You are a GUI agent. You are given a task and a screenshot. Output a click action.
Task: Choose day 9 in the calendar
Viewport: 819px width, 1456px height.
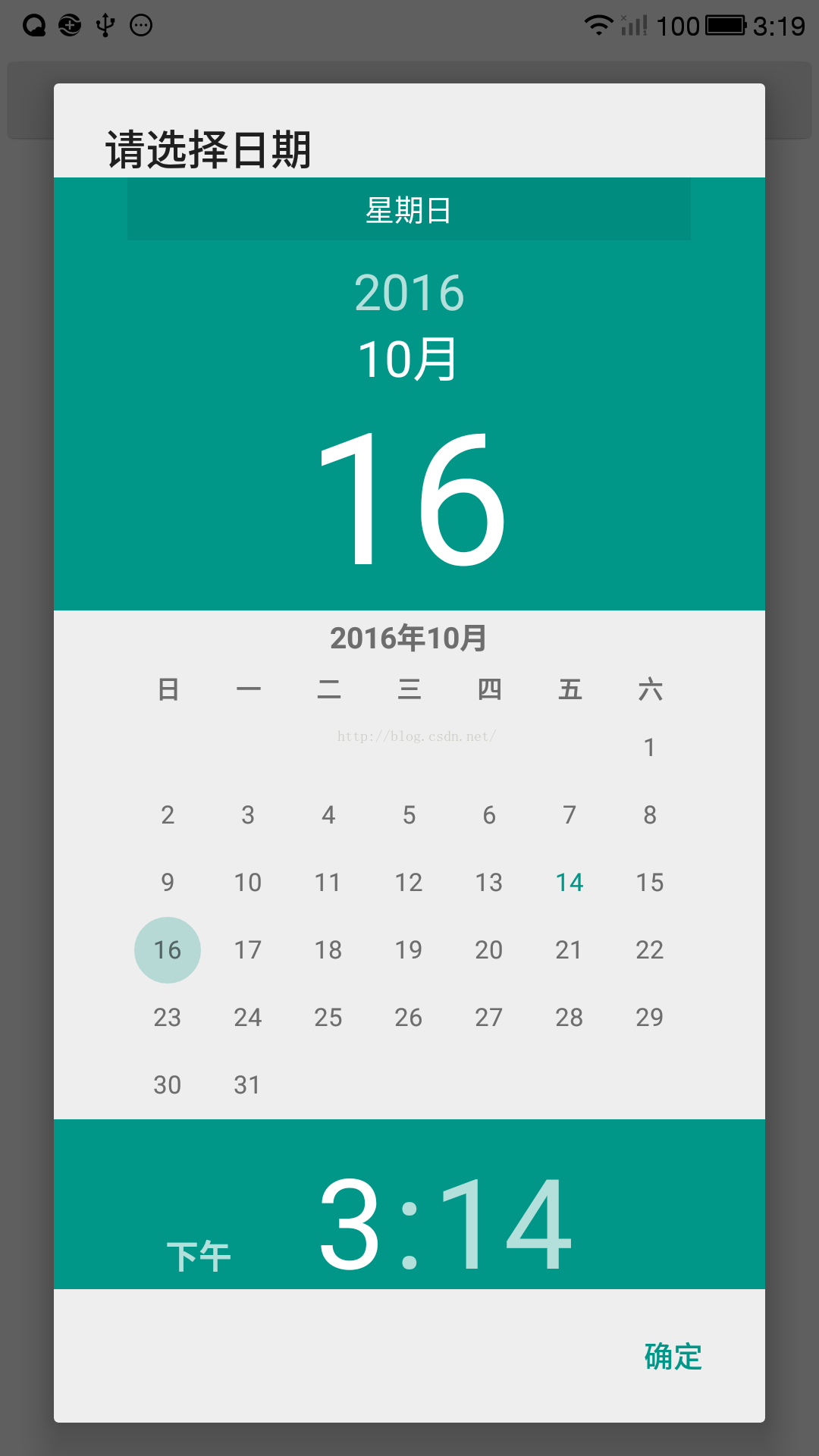point(168,883)
